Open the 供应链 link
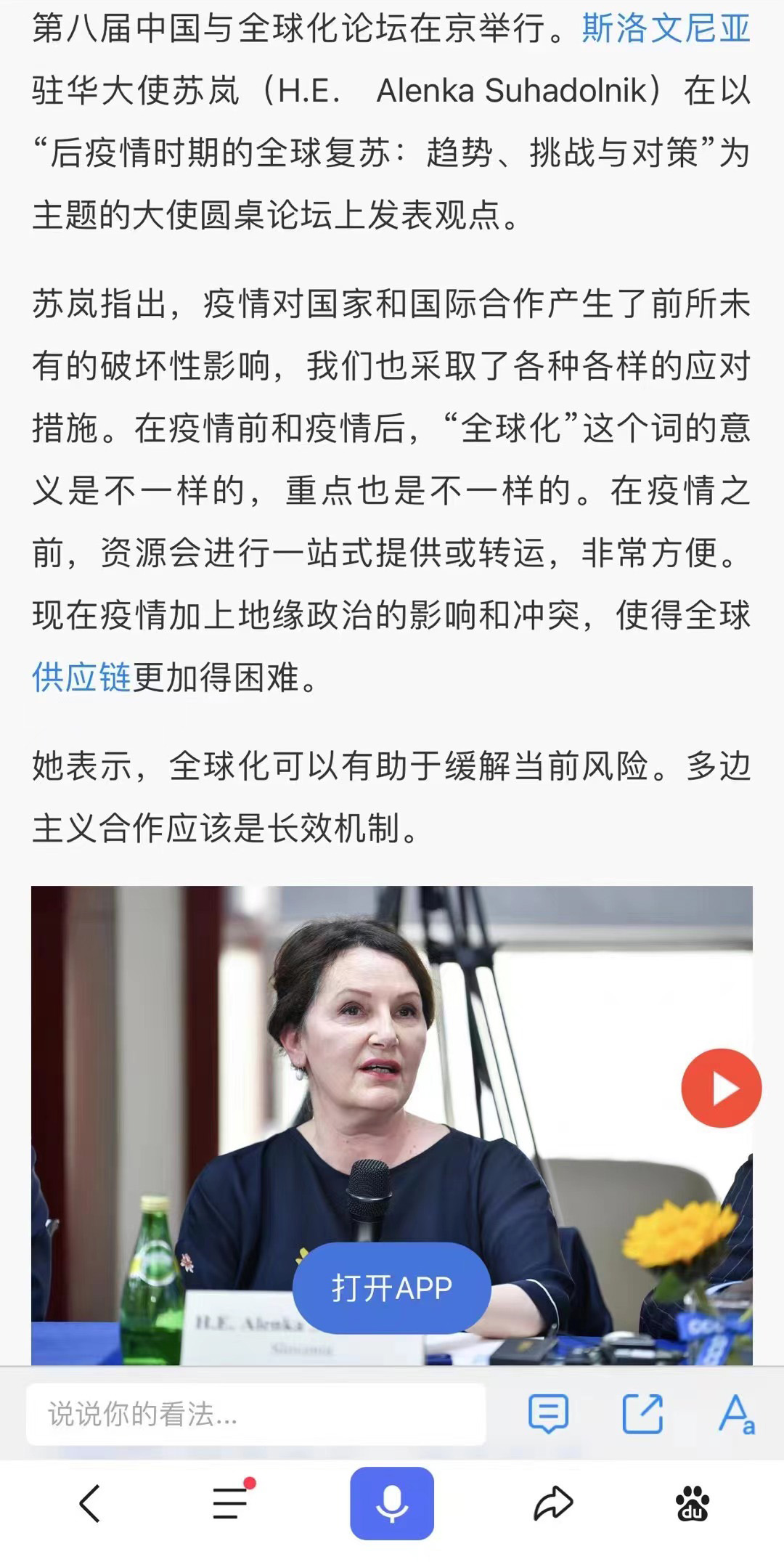The image size is (784, 1562). click(x=81, y=678)
